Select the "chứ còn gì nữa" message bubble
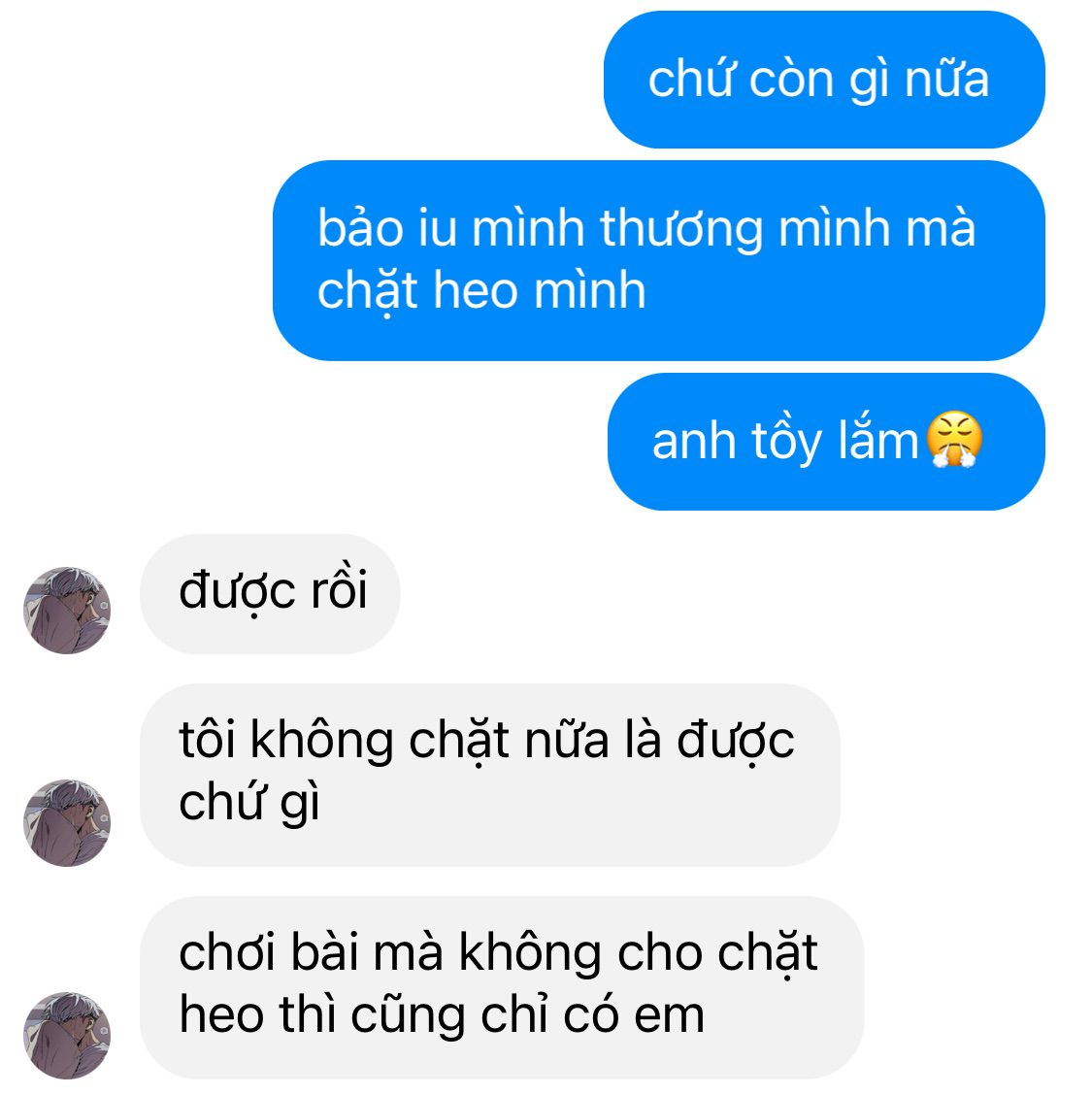 coord(824,80)
